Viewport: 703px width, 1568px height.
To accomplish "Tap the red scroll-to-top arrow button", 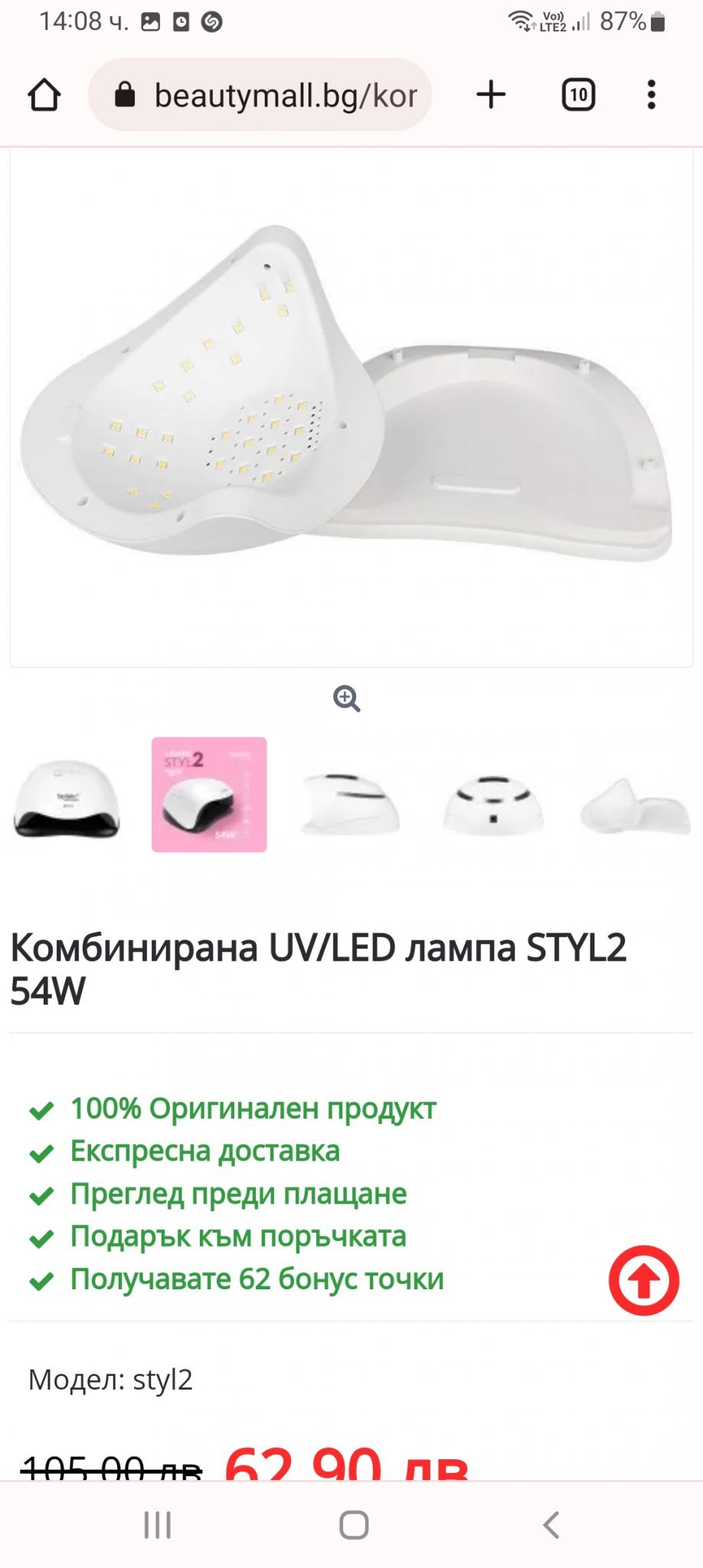I will click(x=643, y=1280).
